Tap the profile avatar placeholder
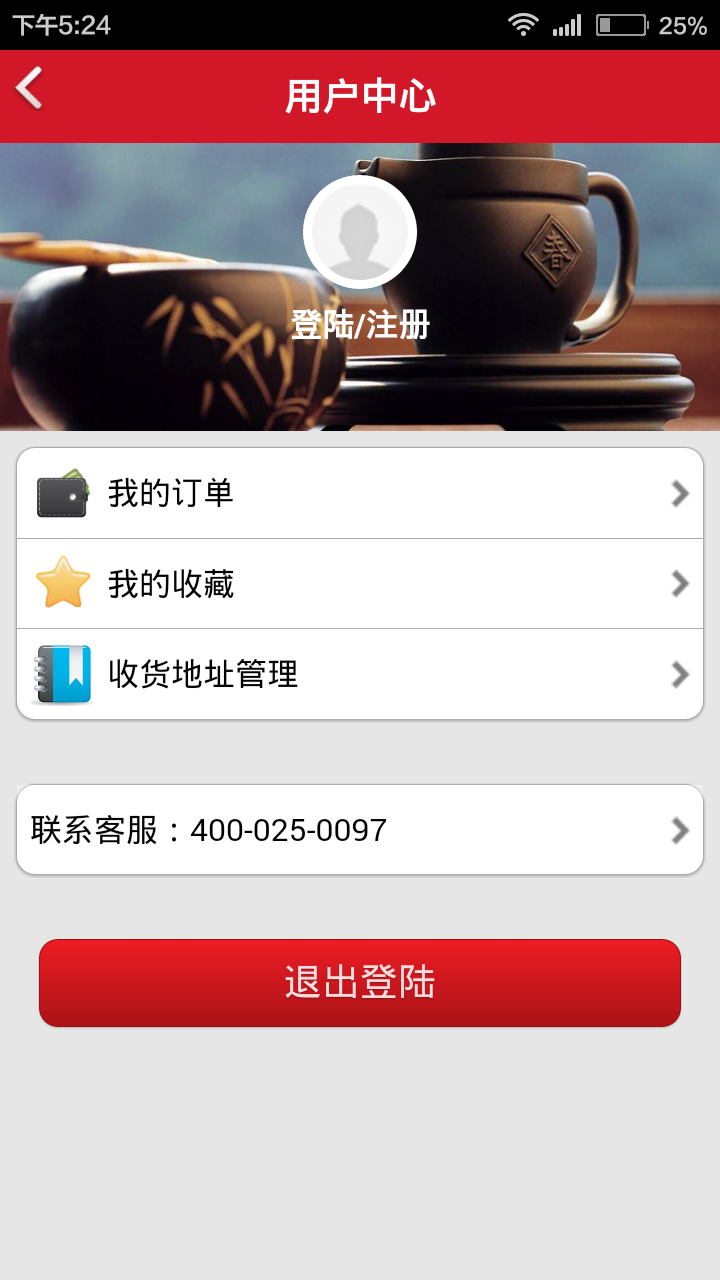Screen dimensions: 720x1280 (360, 232)
